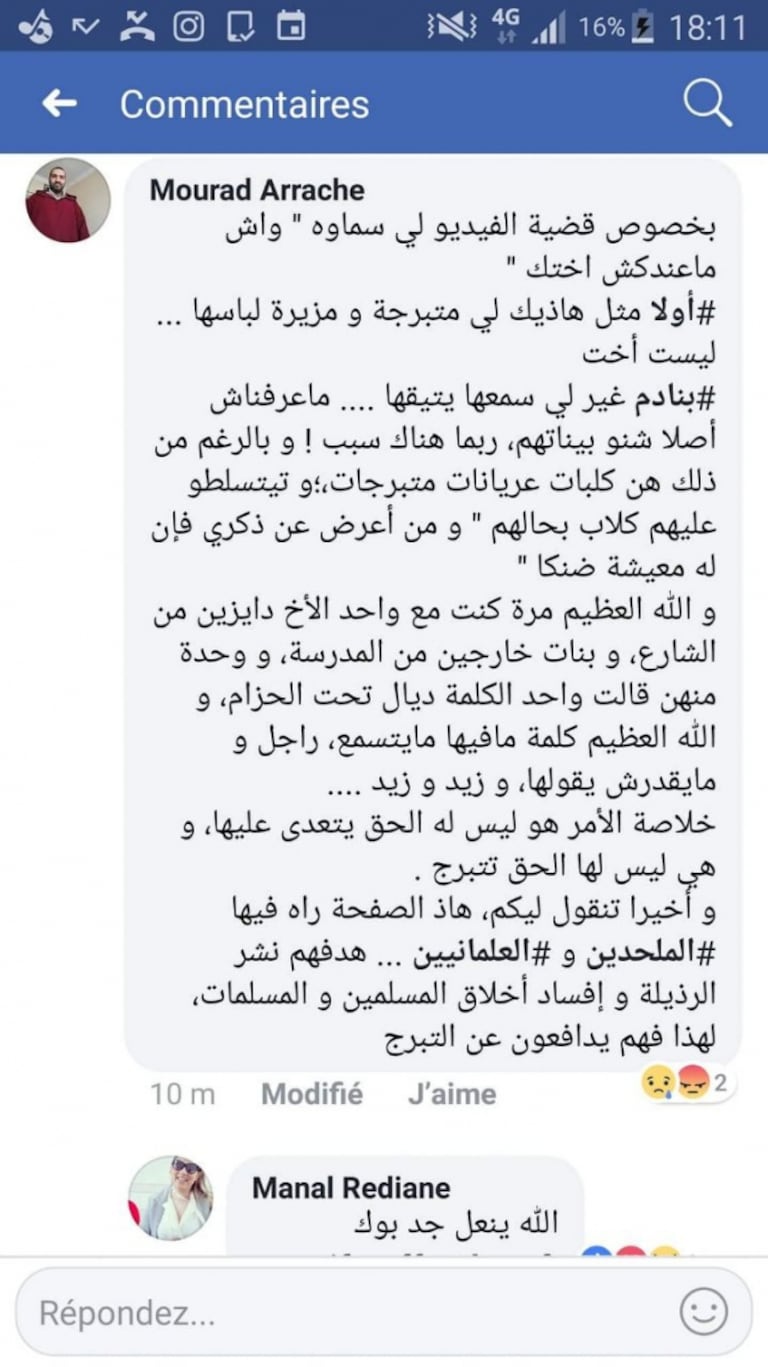This screenshot has height=1367, width=768.
Task: View the Modifié edit history
Action: (312, 1094)
